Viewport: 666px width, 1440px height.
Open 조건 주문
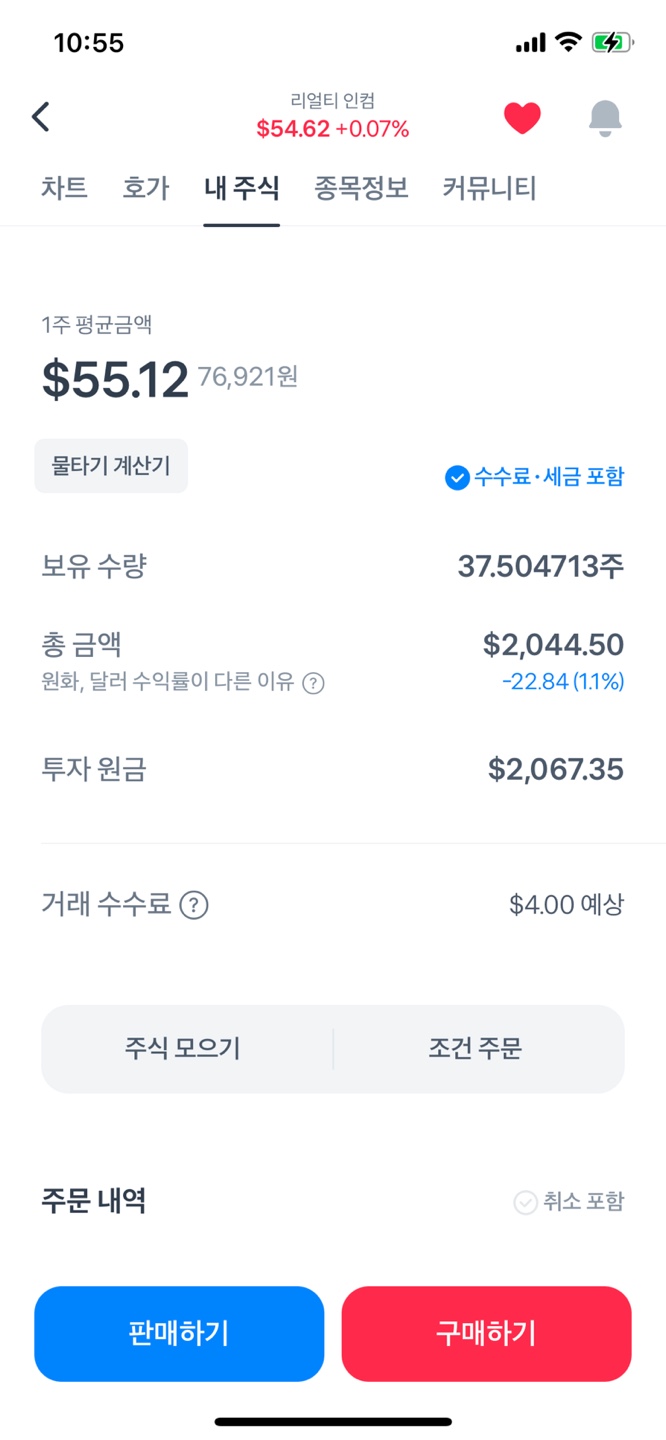point(475,1049)
